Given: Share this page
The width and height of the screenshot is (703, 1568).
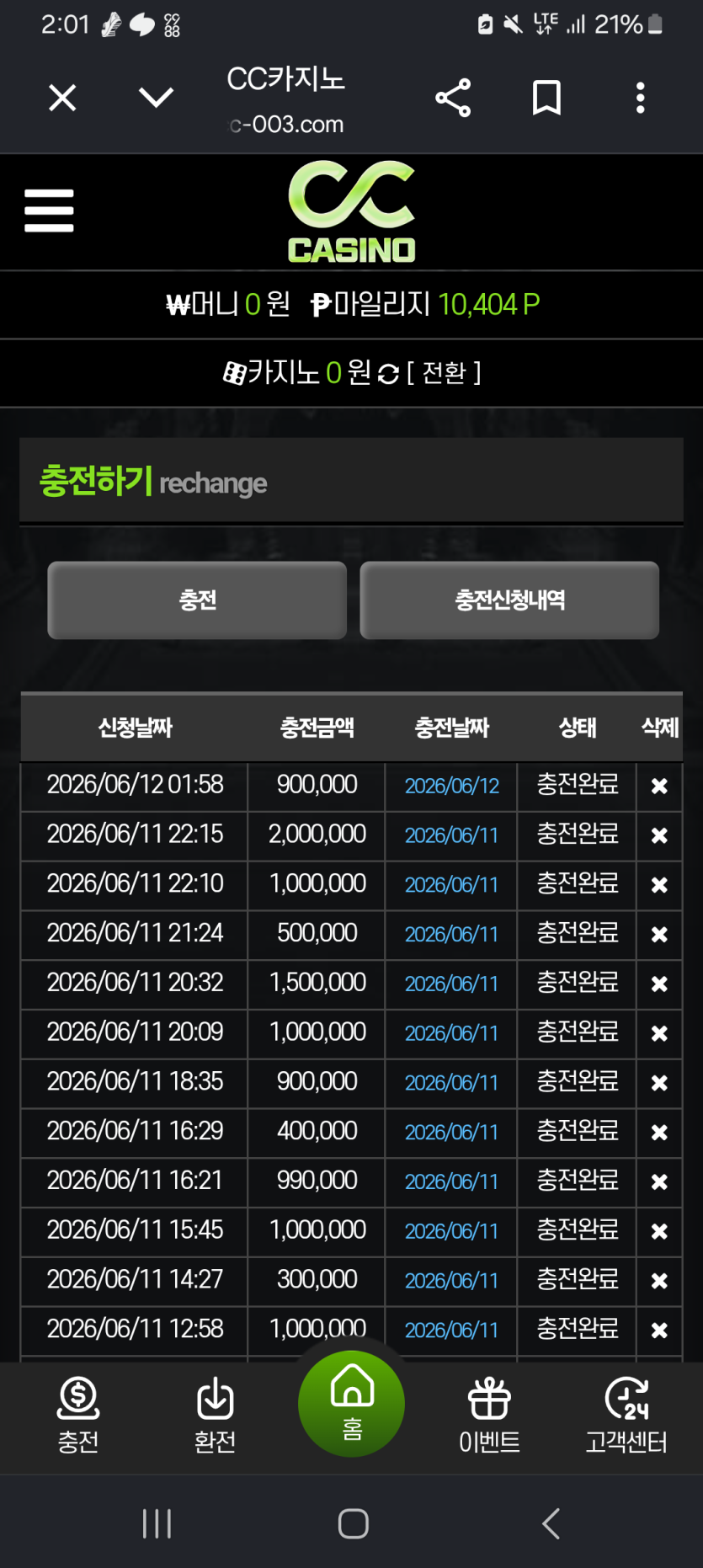Looking at the screenshot, I should coord(453,98).
